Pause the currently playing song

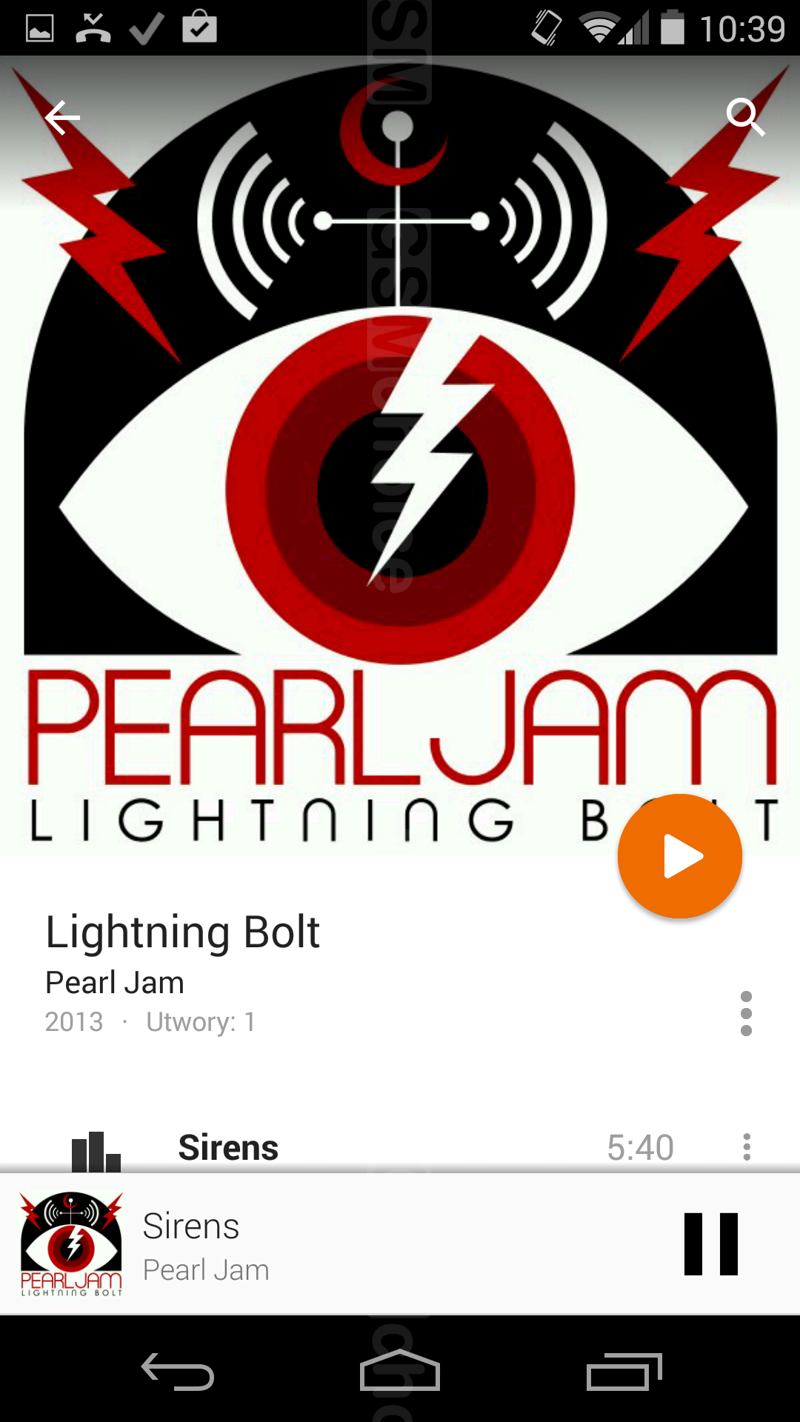point(711,1244)
